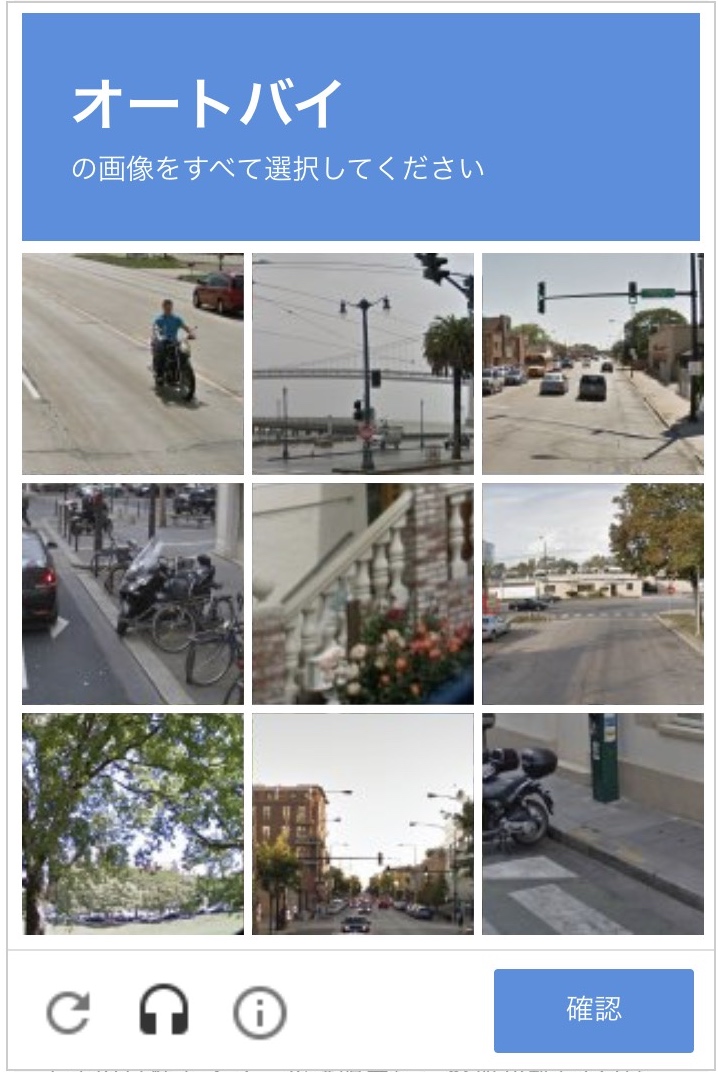This screenshot has width=718, height=1072.
Task: Pick the tile with parked bicycles by the curb
Action: coord(133,594)
